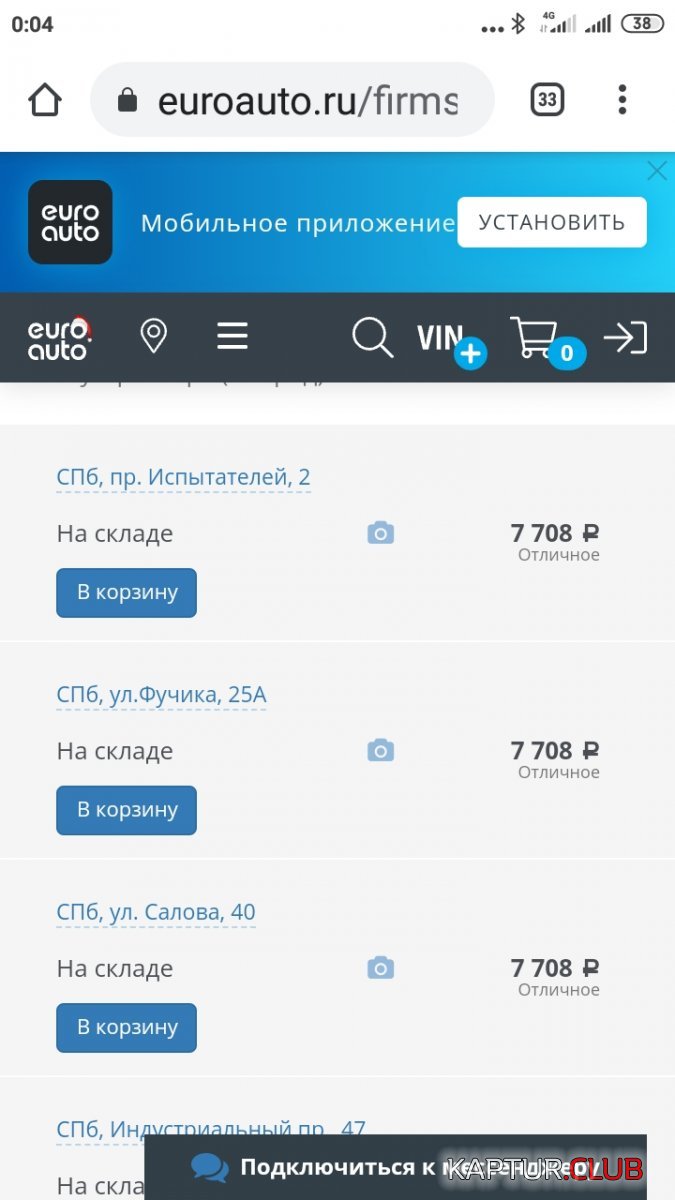
Task: Open the browser tab switcher
Action: point(547,100)
